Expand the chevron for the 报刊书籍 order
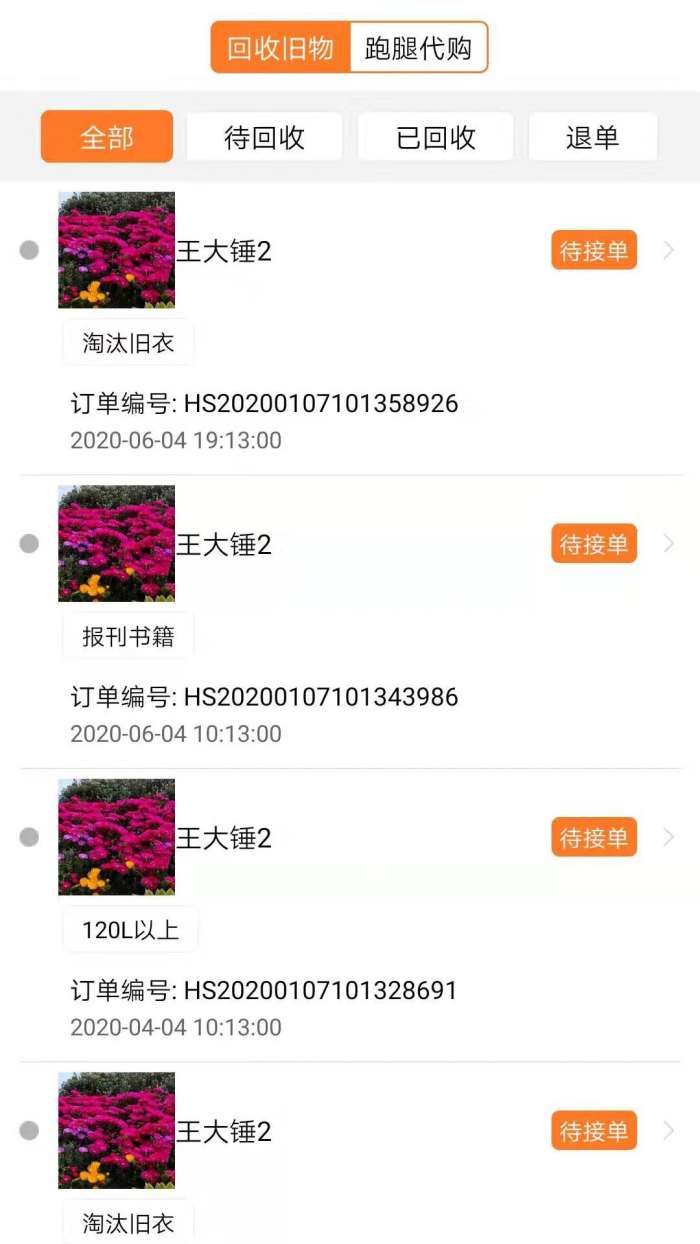This screenshot has width=700, height=1244. tap(669, 544)
